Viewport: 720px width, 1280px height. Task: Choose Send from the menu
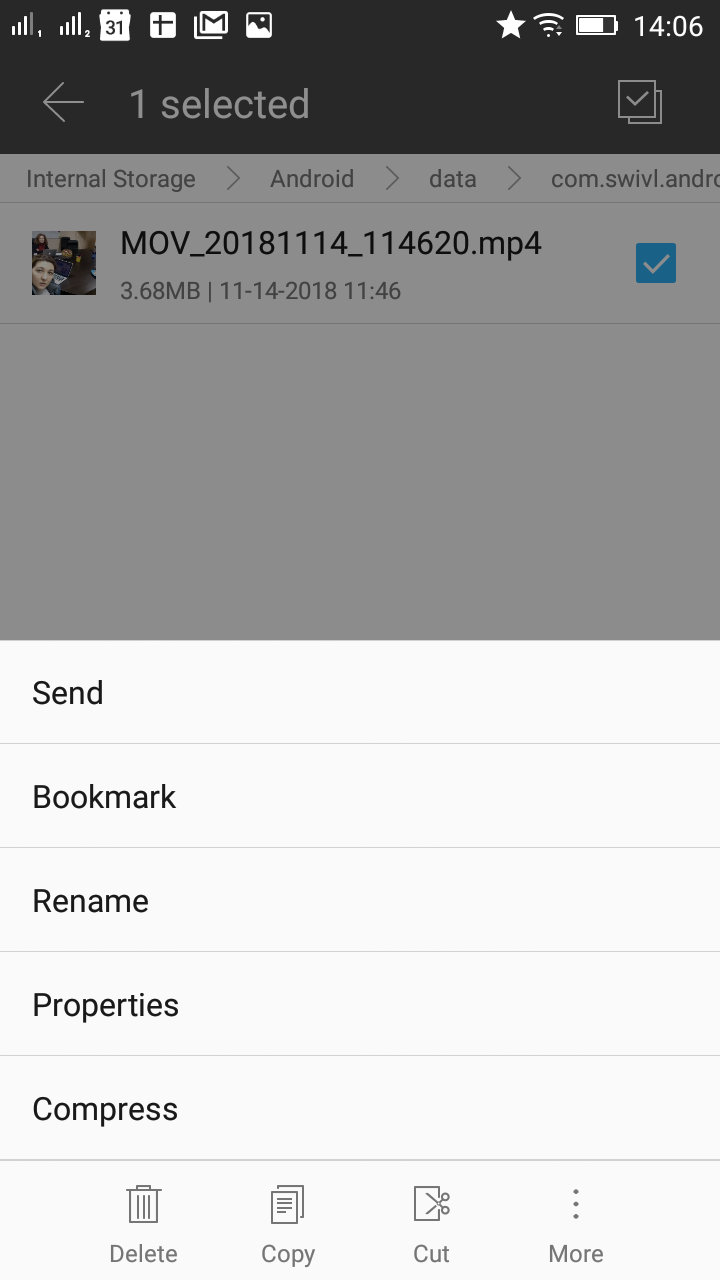pos(360,693)
